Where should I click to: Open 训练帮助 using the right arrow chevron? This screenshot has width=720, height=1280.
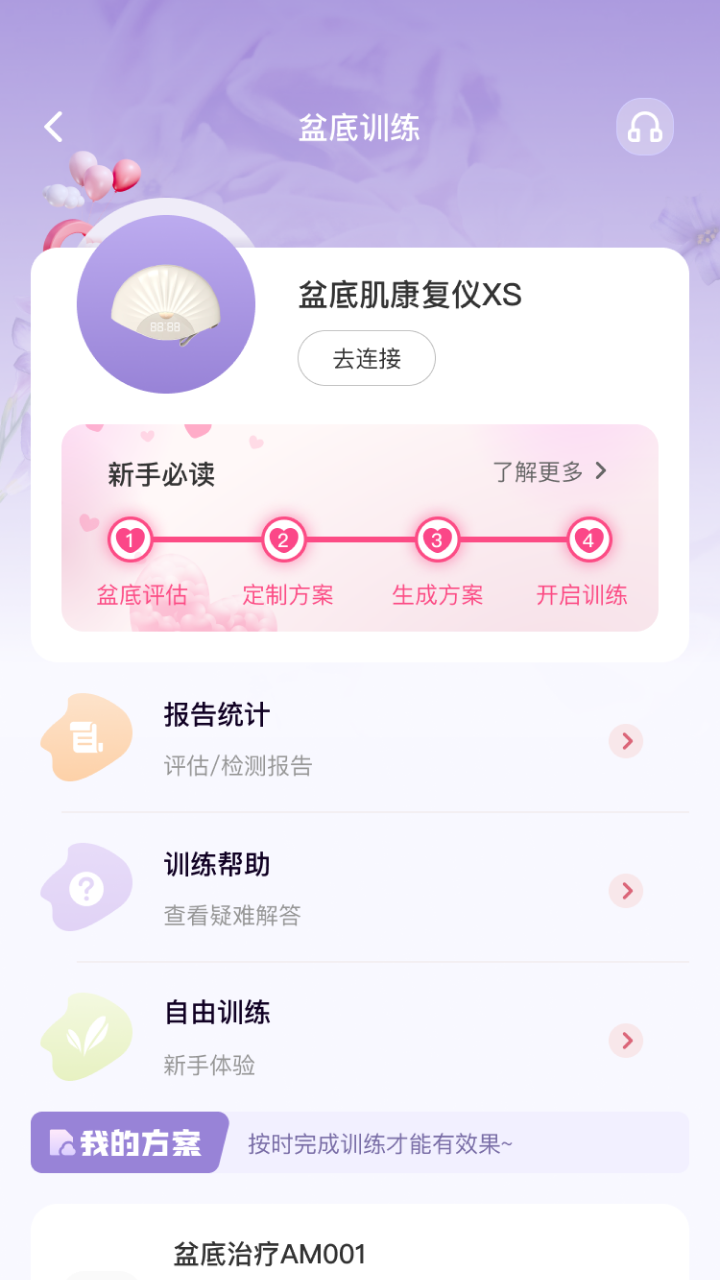[625, 891]
